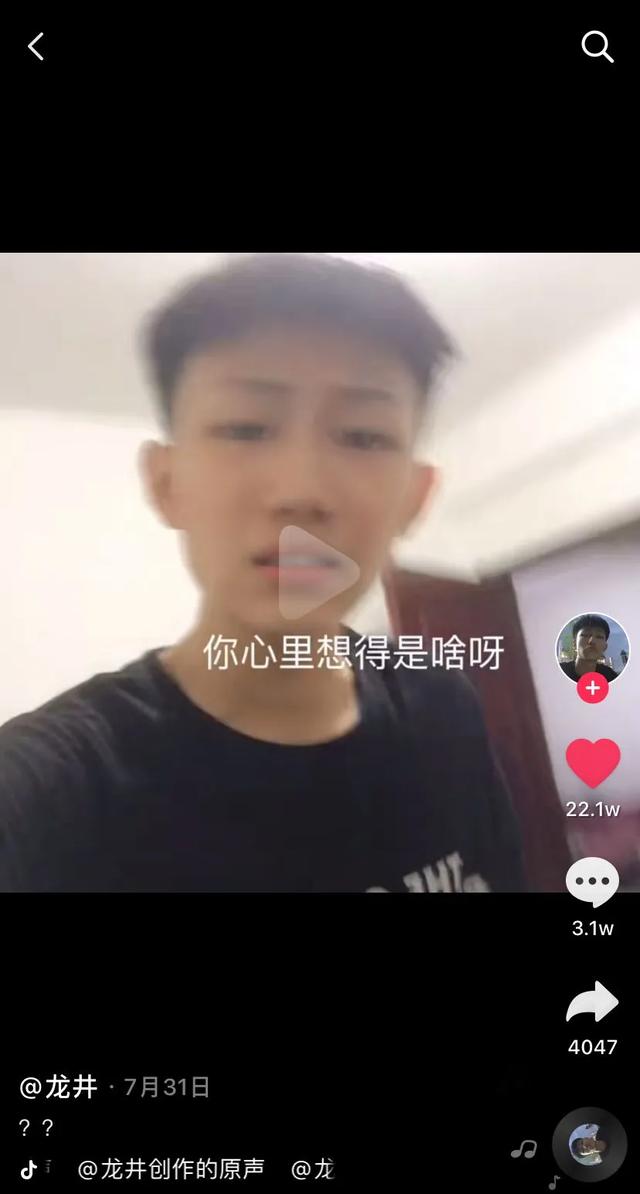The height and width of the screenshot is (1194, 640).
Task: Open the 龙井创作的原声 sound link
Action: click(171, 1168)
